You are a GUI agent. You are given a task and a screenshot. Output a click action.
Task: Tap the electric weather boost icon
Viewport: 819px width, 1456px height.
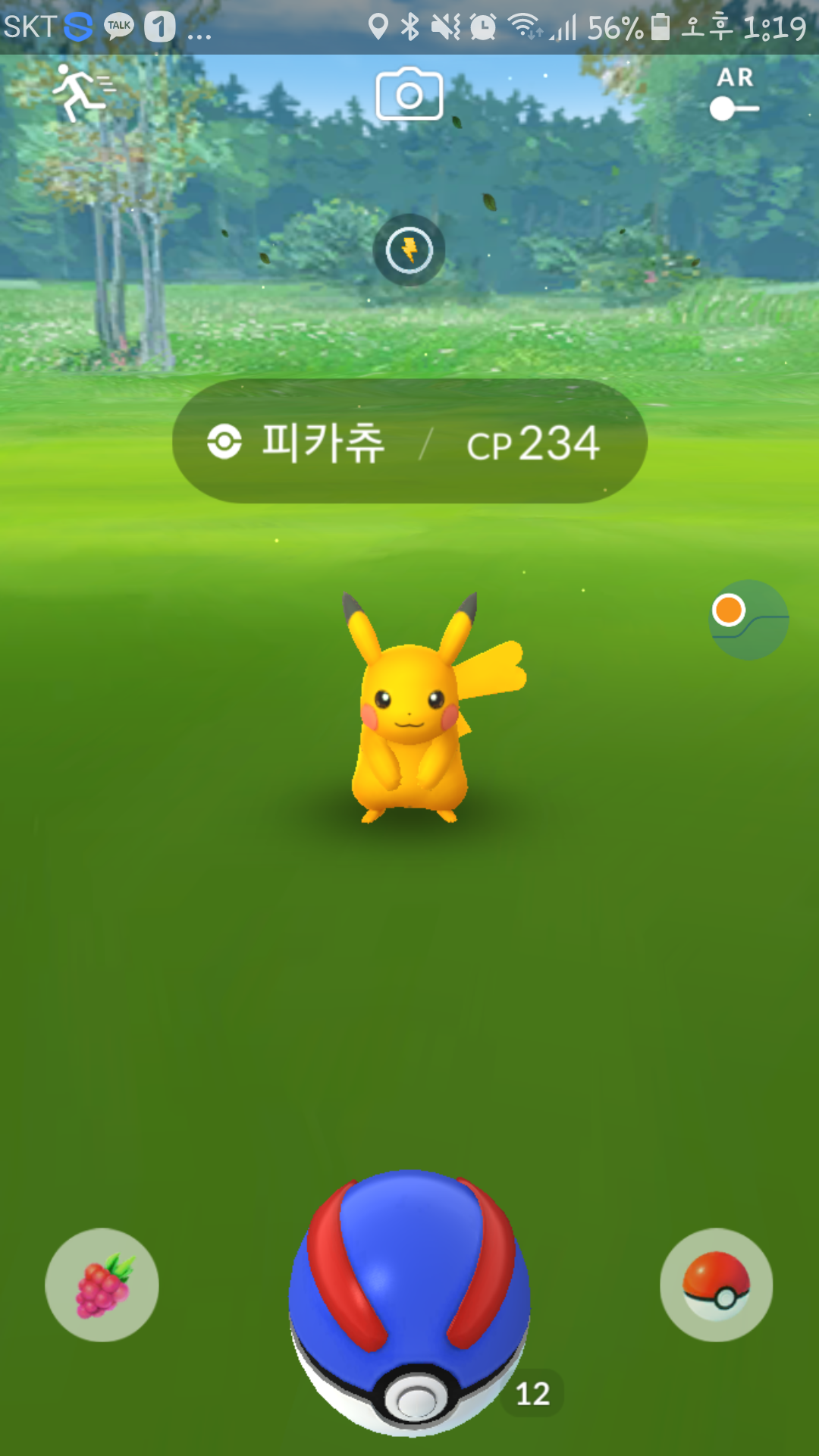pyautogui.click(x=409, y=250)
